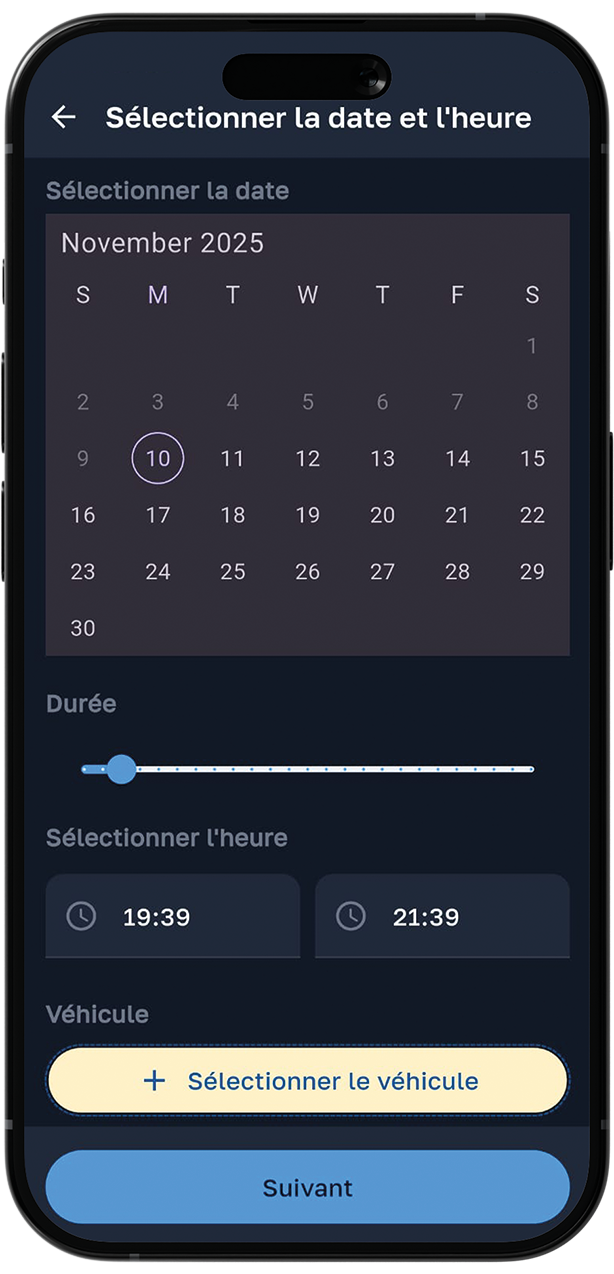Choose November 15 in the calendar
The image size is (614, 1274).
(x=532, y=459)
